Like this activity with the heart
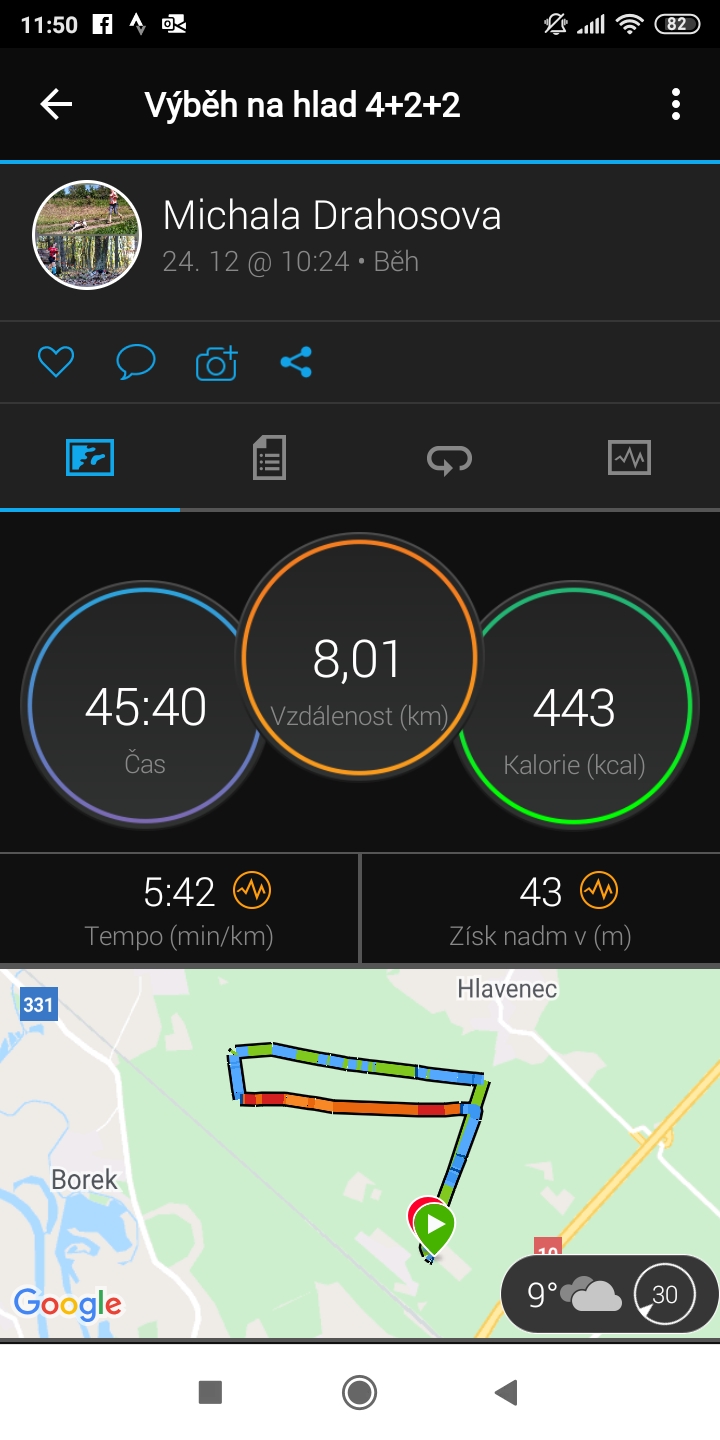Viewport: 720px width, 1440px height. 56,362
